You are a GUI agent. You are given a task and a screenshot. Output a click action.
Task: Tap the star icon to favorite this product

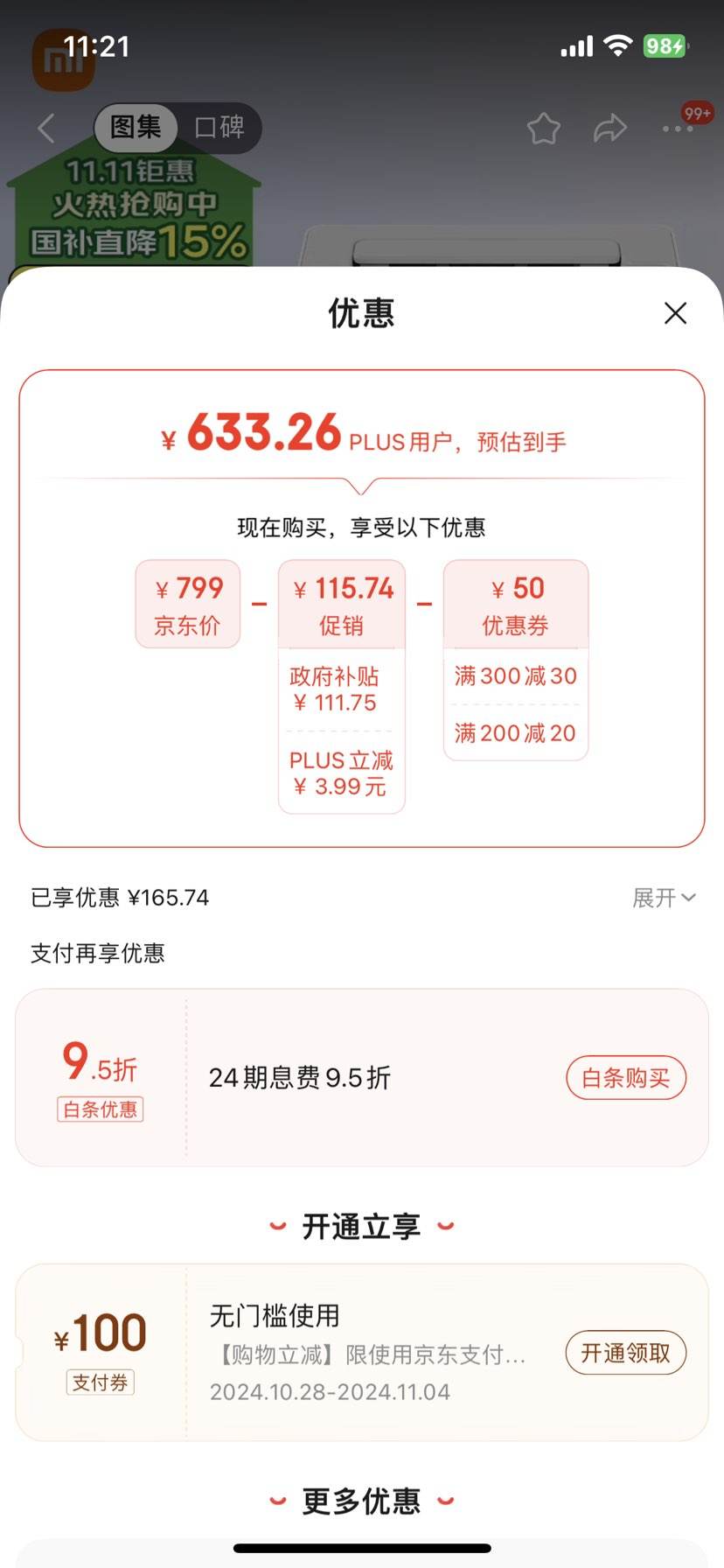[x=543, y=128]
